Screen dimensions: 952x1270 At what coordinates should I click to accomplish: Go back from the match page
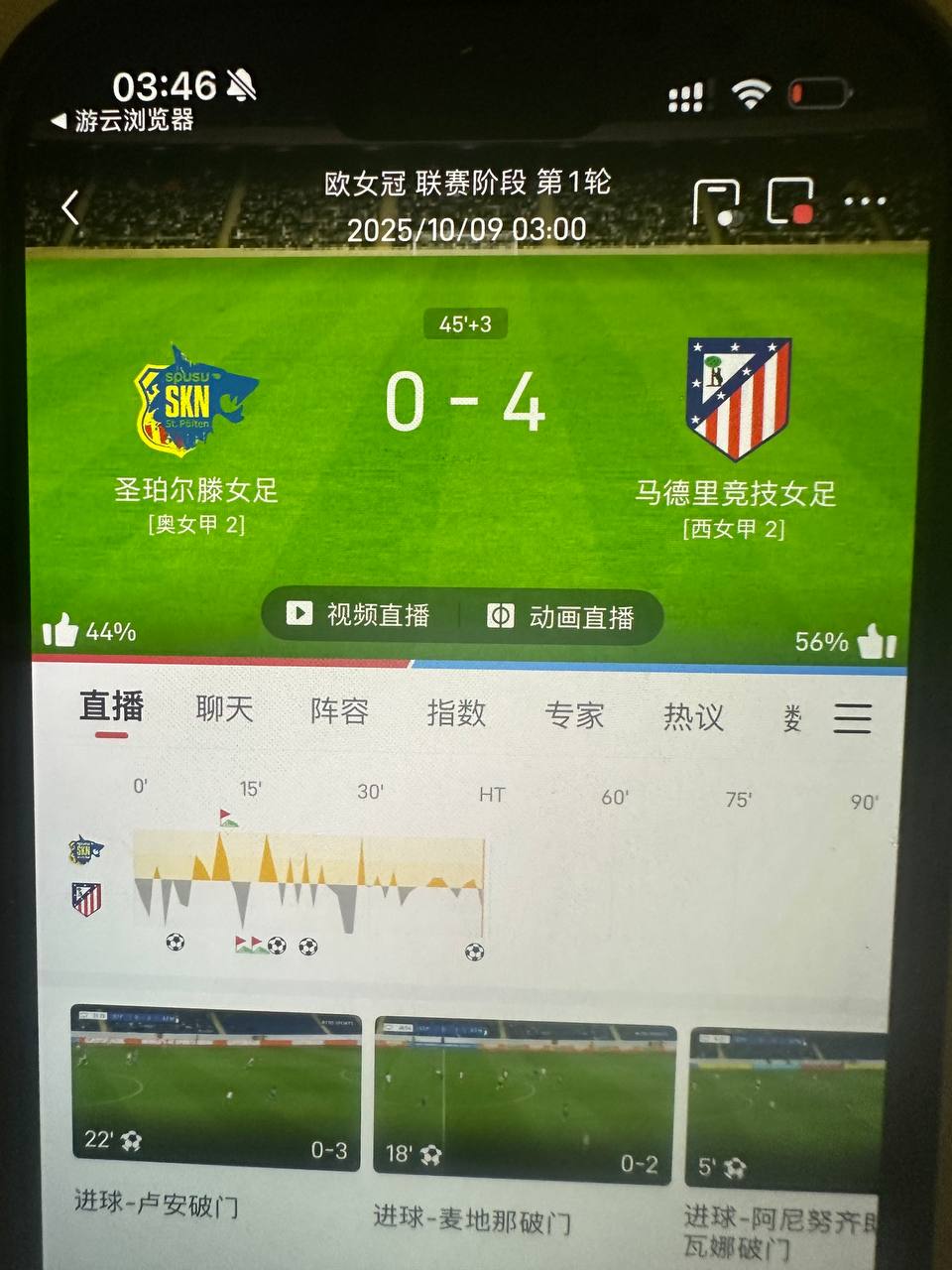(x=70, y=208)
